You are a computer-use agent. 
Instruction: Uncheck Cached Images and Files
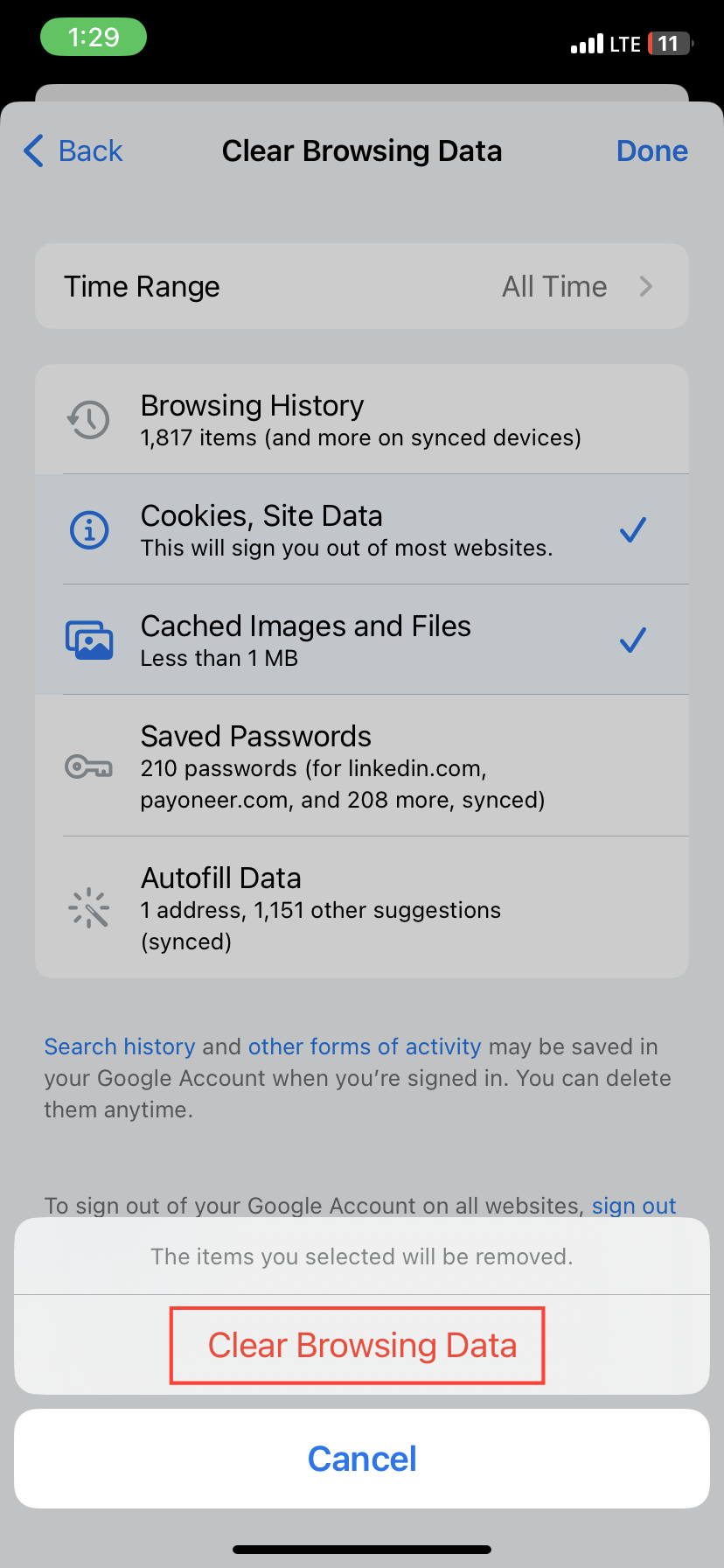coord(362,640)
